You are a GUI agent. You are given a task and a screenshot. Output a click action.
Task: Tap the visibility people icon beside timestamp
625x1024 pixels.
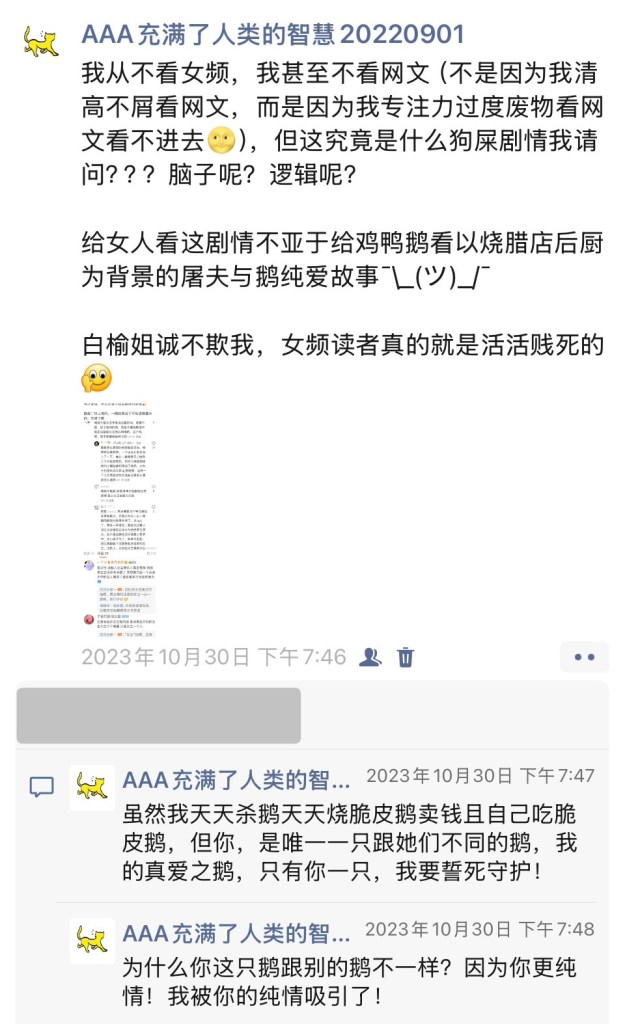coord(370,657)
